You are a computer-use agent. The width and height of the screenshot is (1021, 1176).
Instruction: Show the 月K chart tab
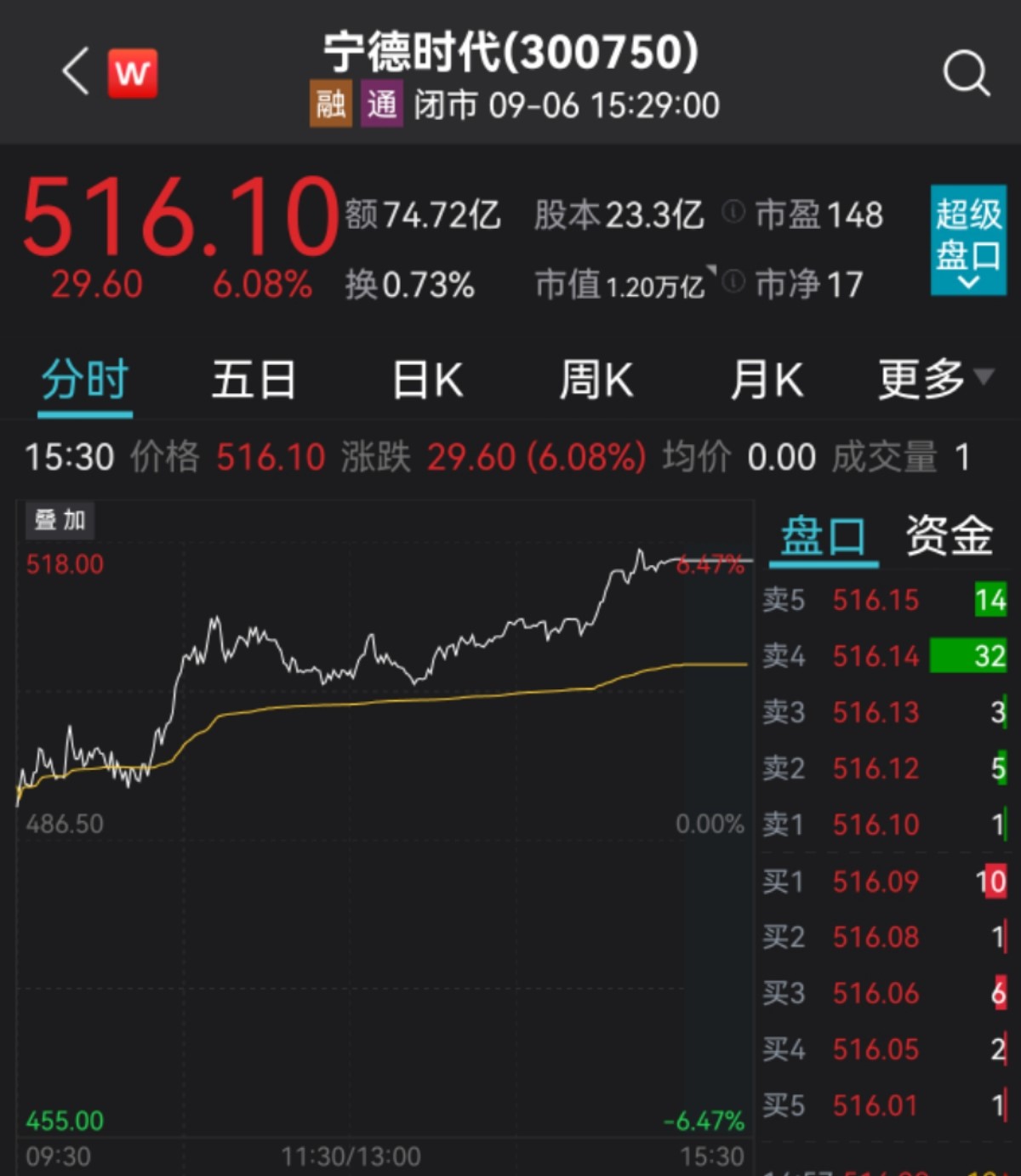[x=767, y=380]
